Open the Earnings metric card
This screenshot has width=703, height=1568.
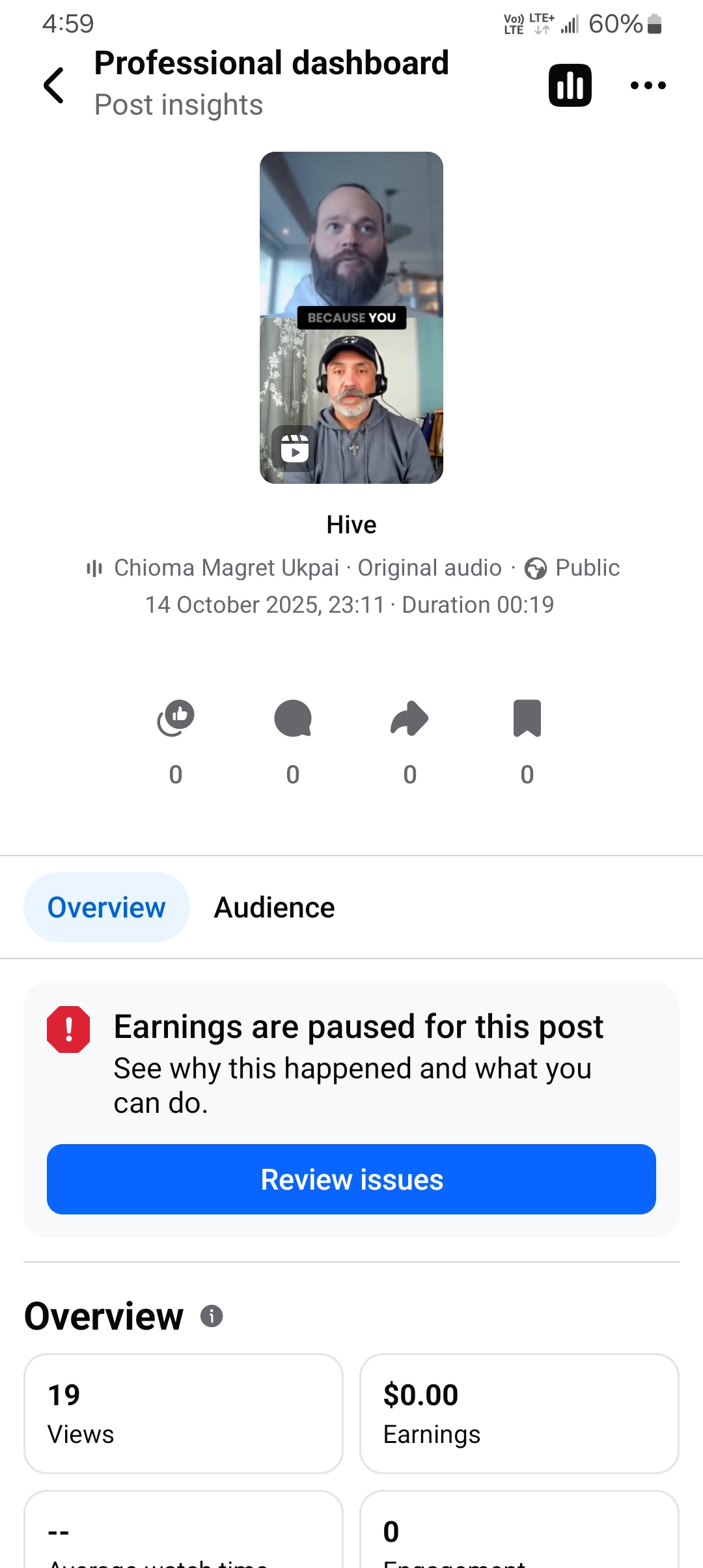[519, 1413]
